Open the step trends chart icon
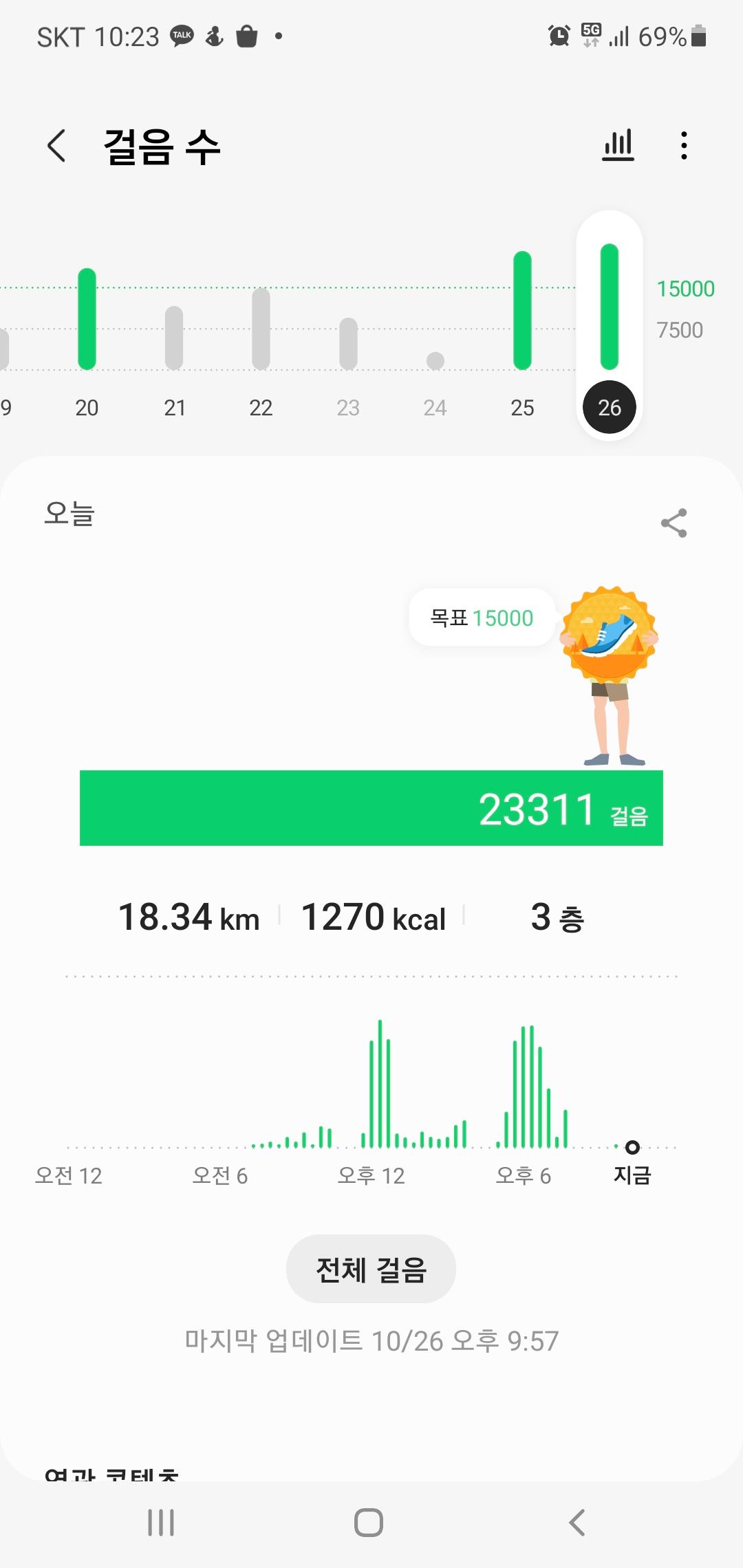 click(x=618, y=145)
